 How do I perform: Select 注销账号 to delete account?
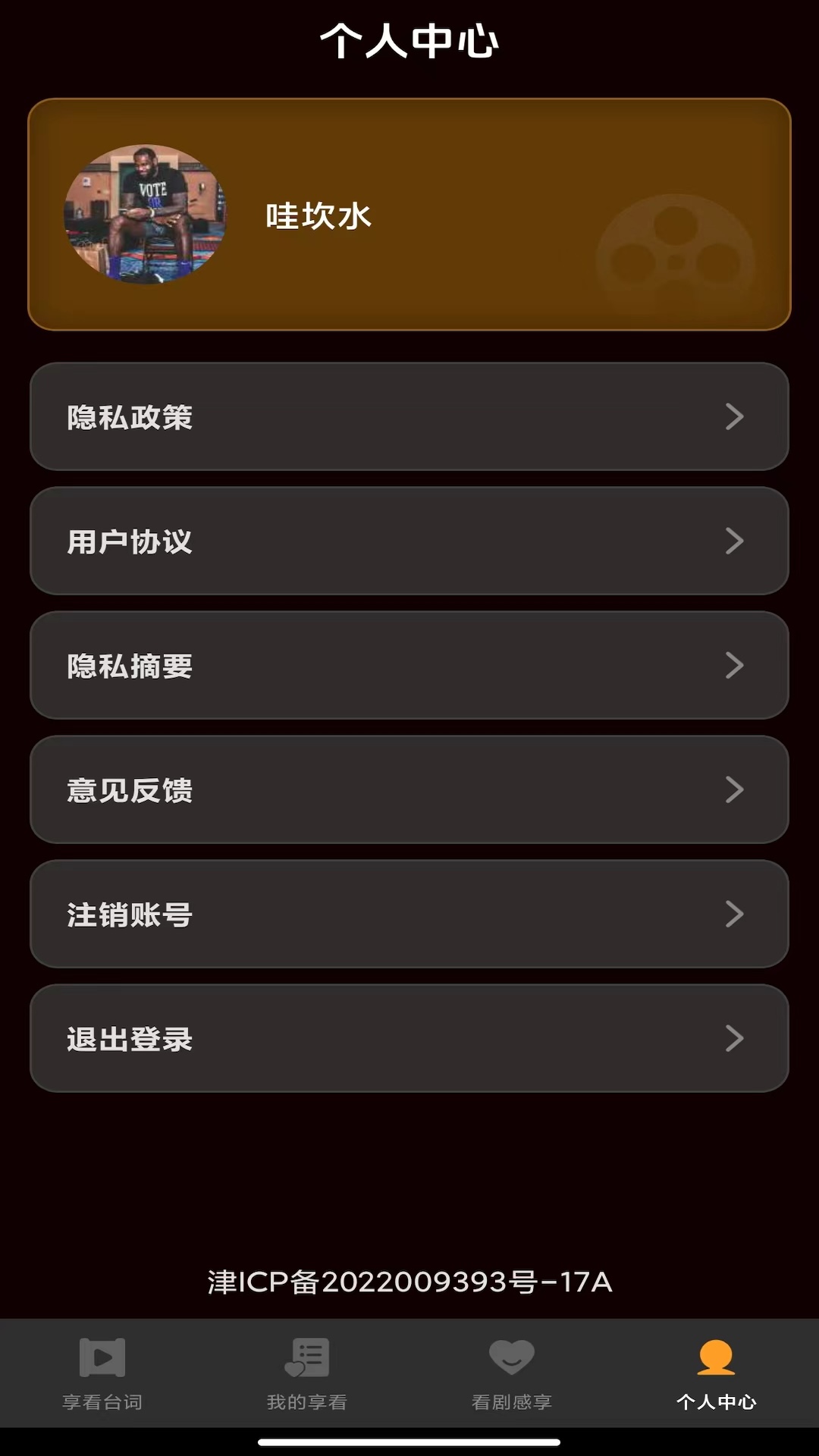(409, 914)
